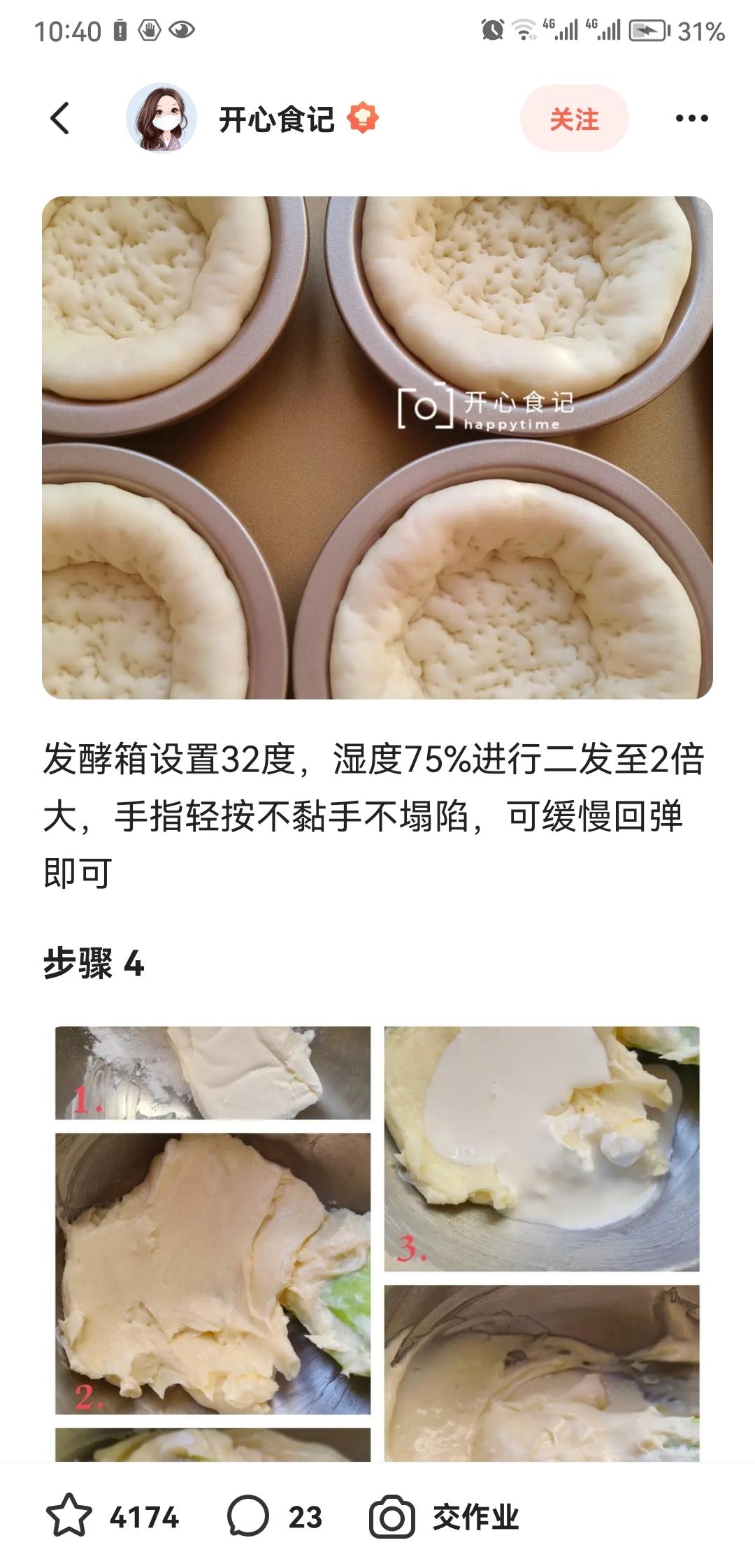Go back to the previous page

point(61,118)
